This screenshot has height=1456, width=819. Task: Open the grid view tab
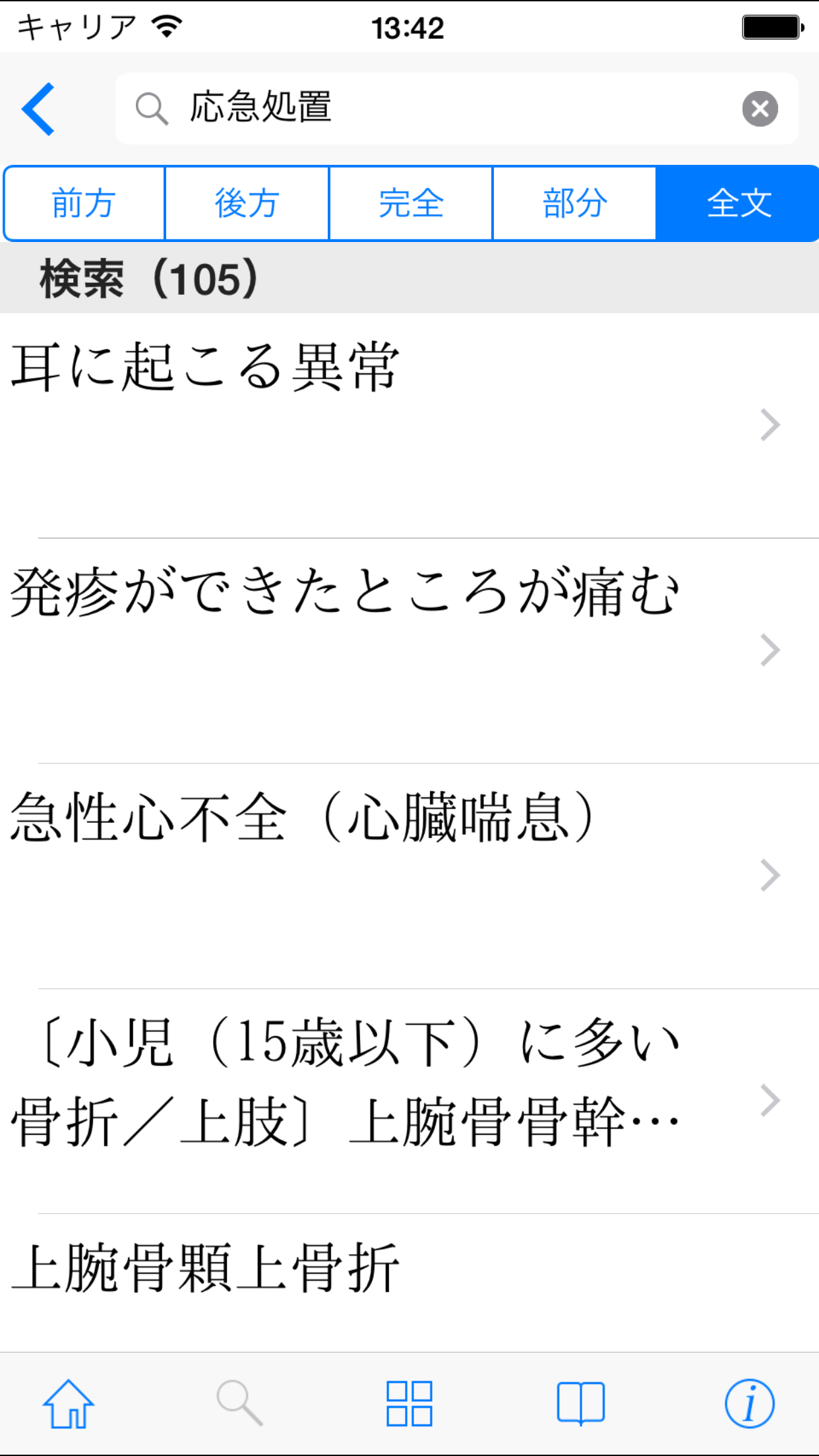[409, 1404]
